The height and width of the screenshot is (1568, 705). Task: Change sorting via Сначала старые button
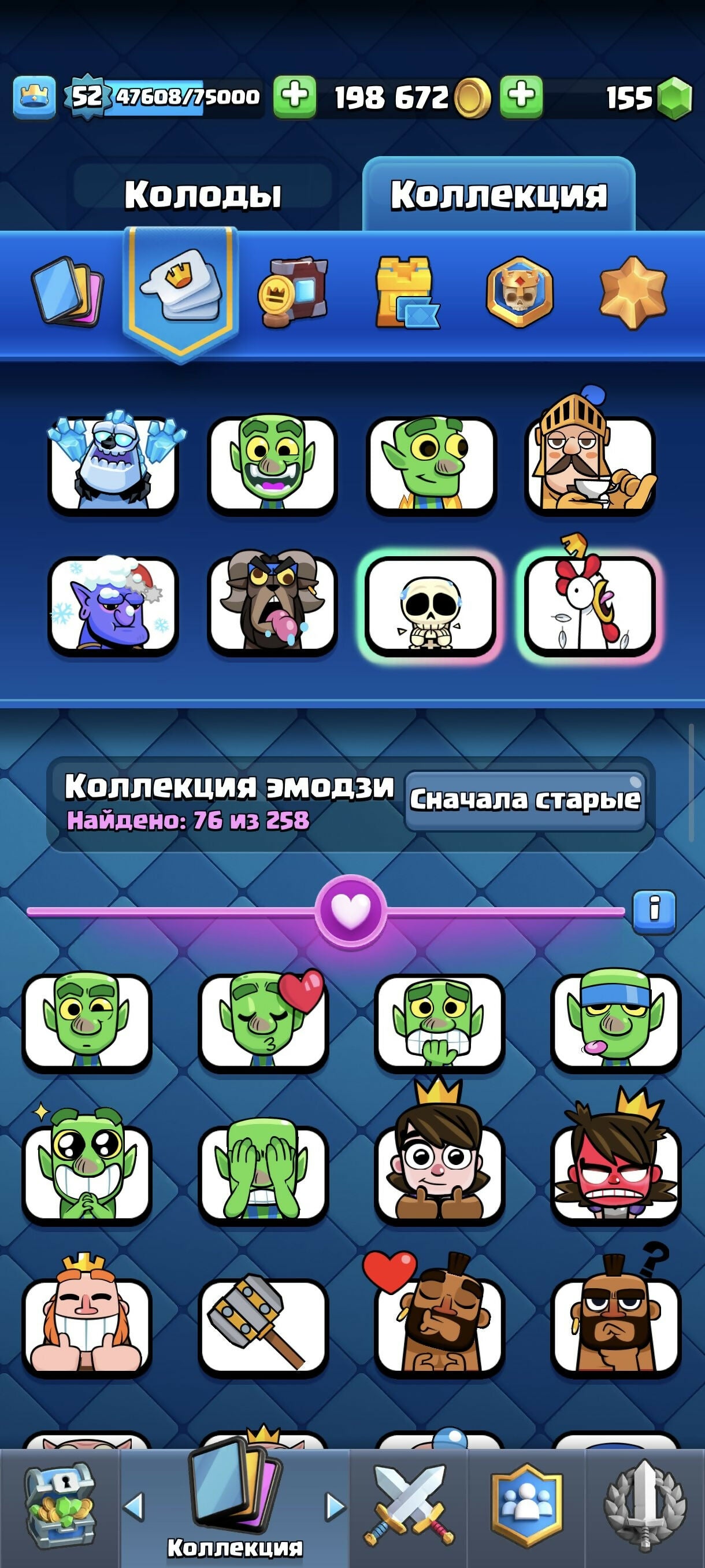click(x=524, y=800)
